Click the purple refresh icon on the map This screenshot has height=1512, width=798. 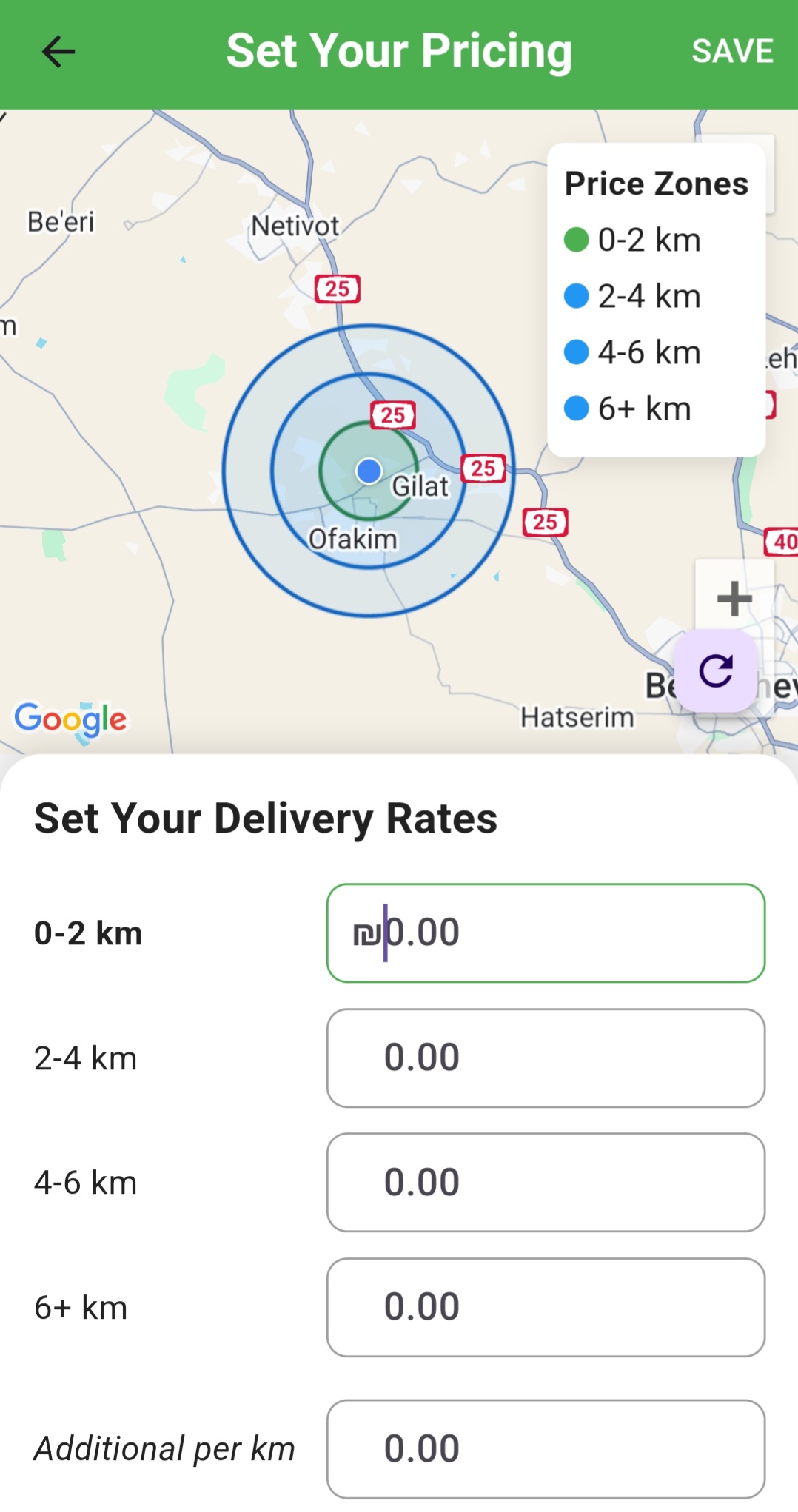pos(716,672)
